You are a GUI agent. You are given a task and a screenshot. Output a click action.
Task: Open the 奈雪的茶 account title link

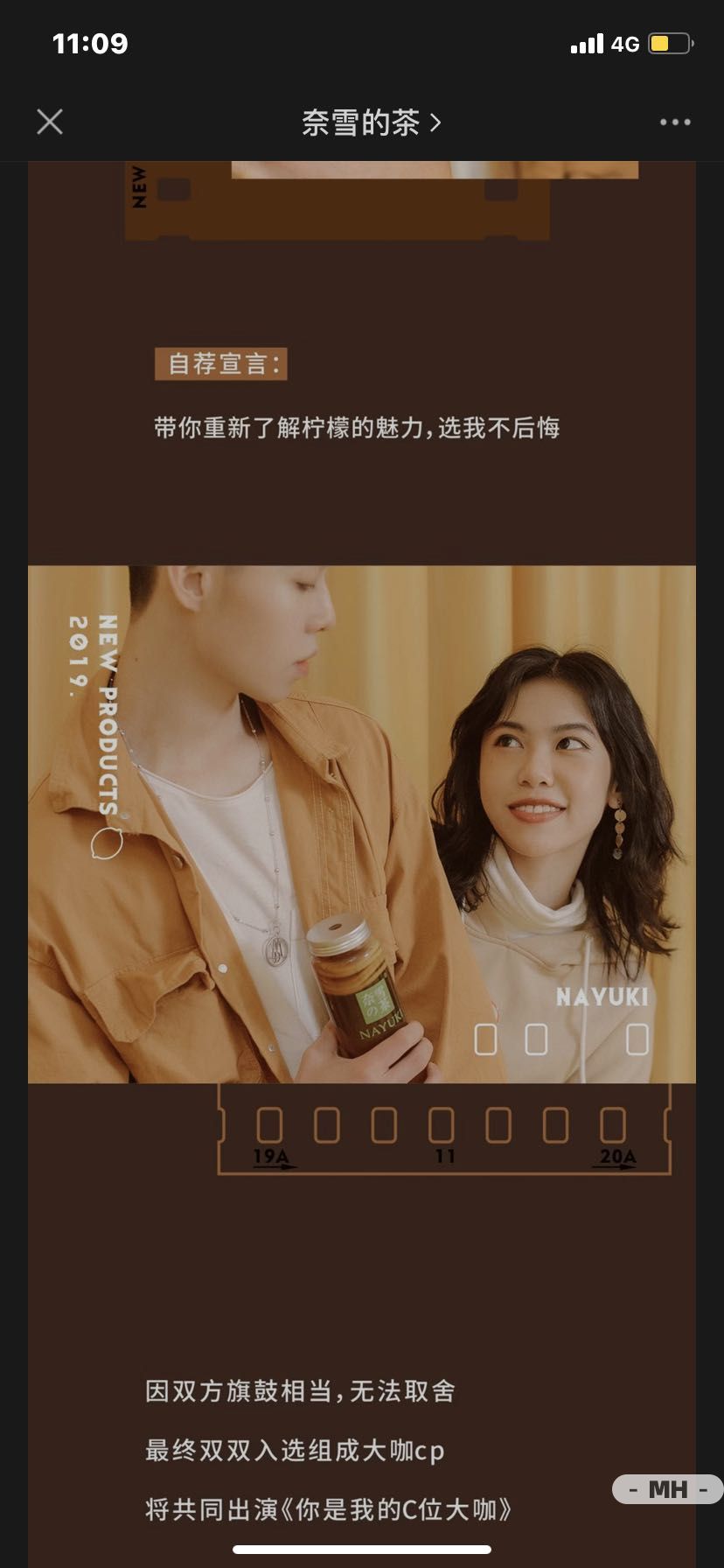371,122
